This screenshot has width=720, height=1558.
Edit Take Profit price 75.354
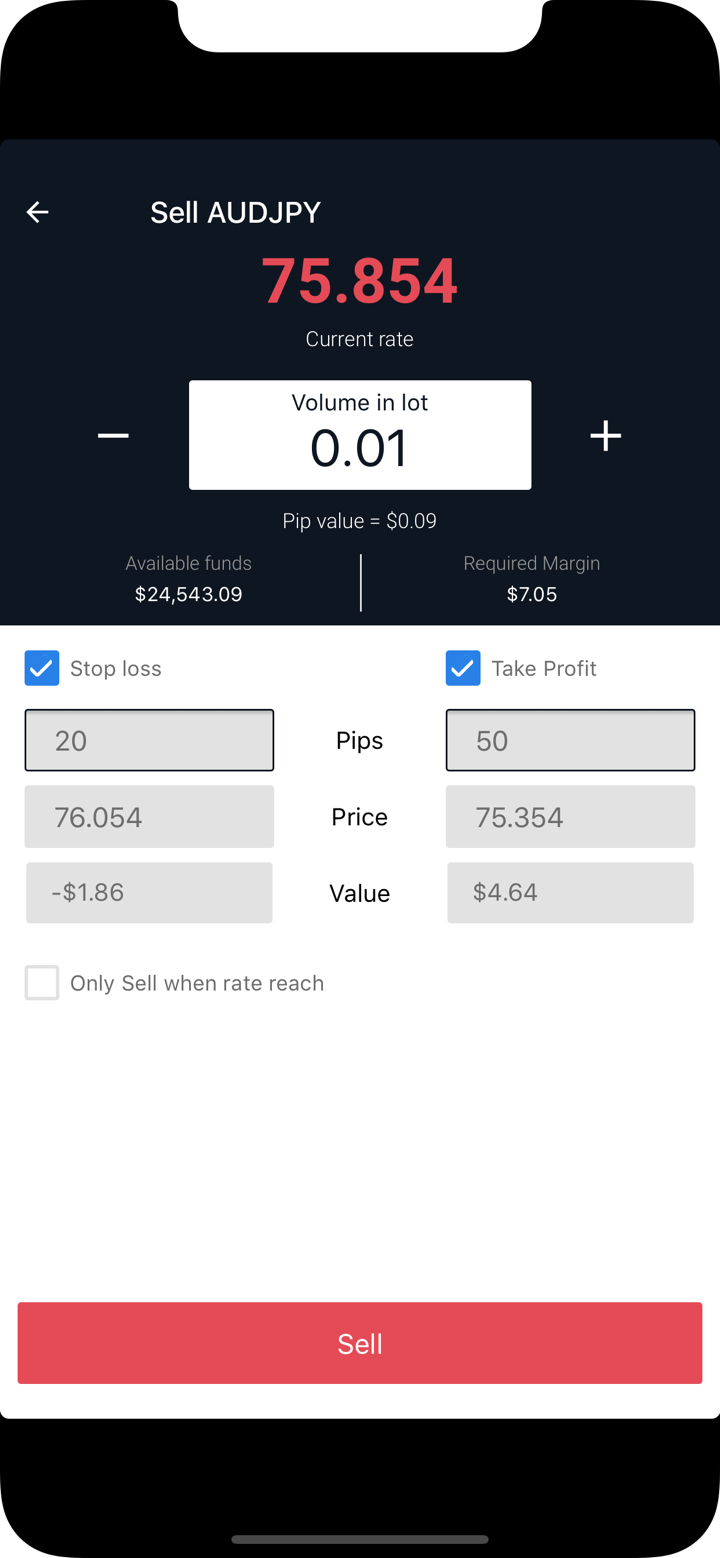point(570,817)
